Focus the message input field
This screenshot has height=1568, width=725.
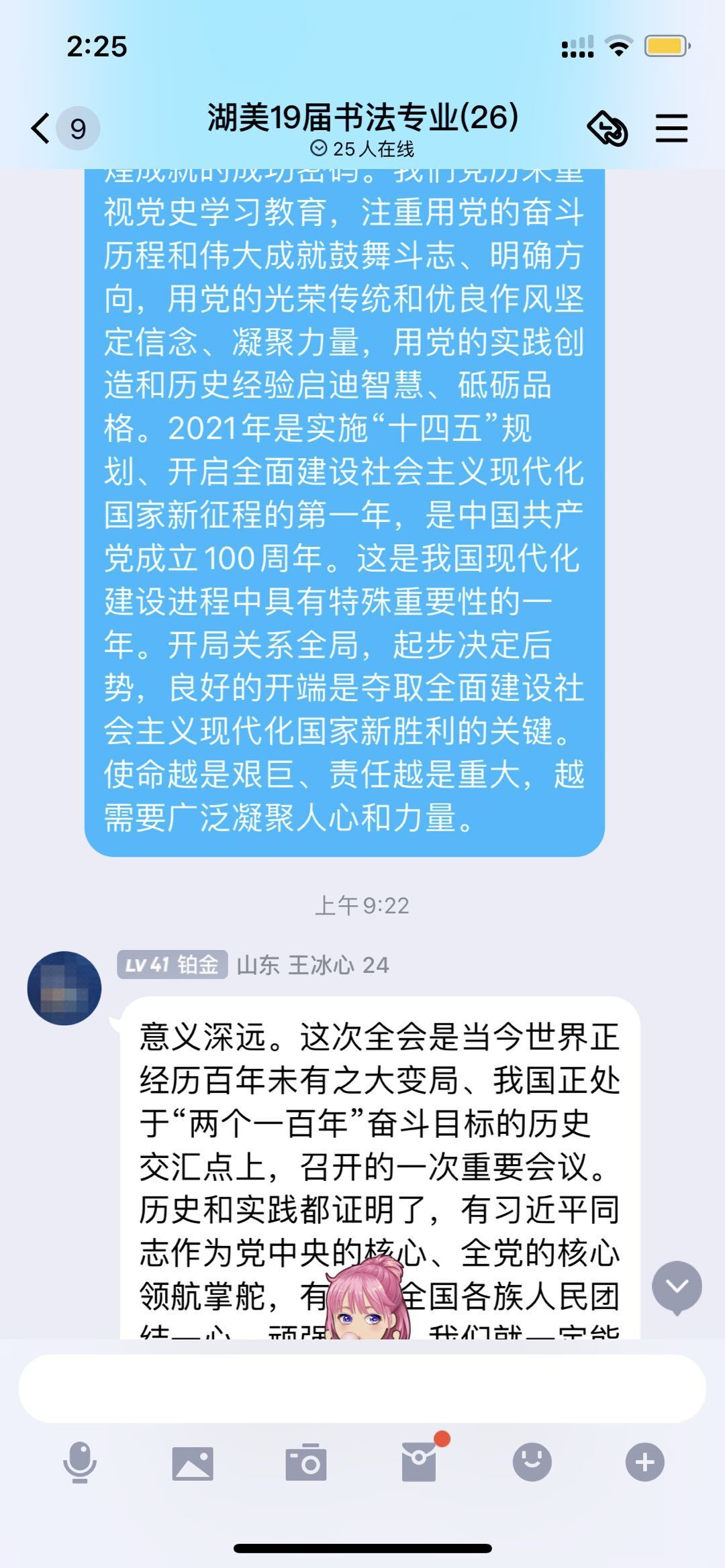pos(362,1388)
